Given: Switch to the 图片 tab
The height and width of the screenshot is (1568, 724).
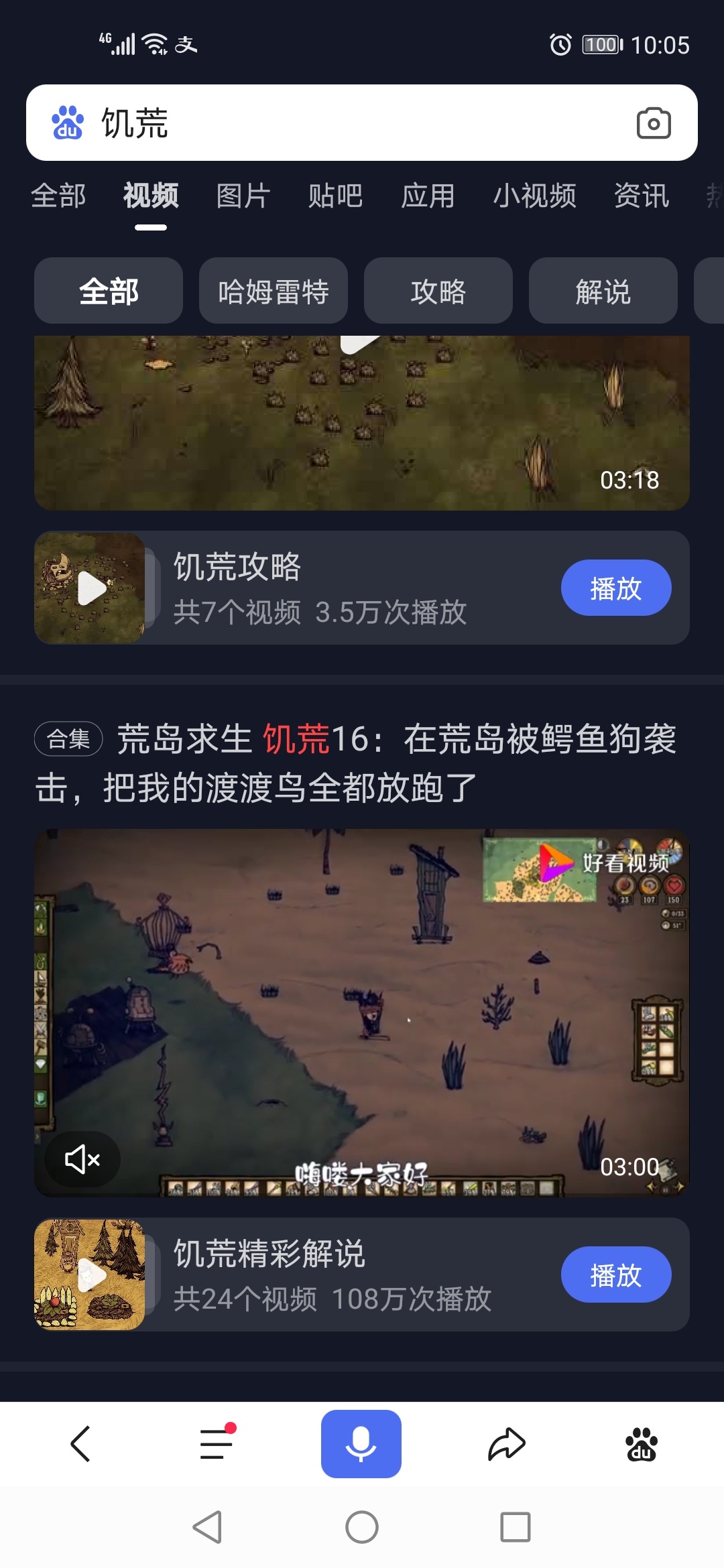Looking at the screenshot, I should [243, 196].
